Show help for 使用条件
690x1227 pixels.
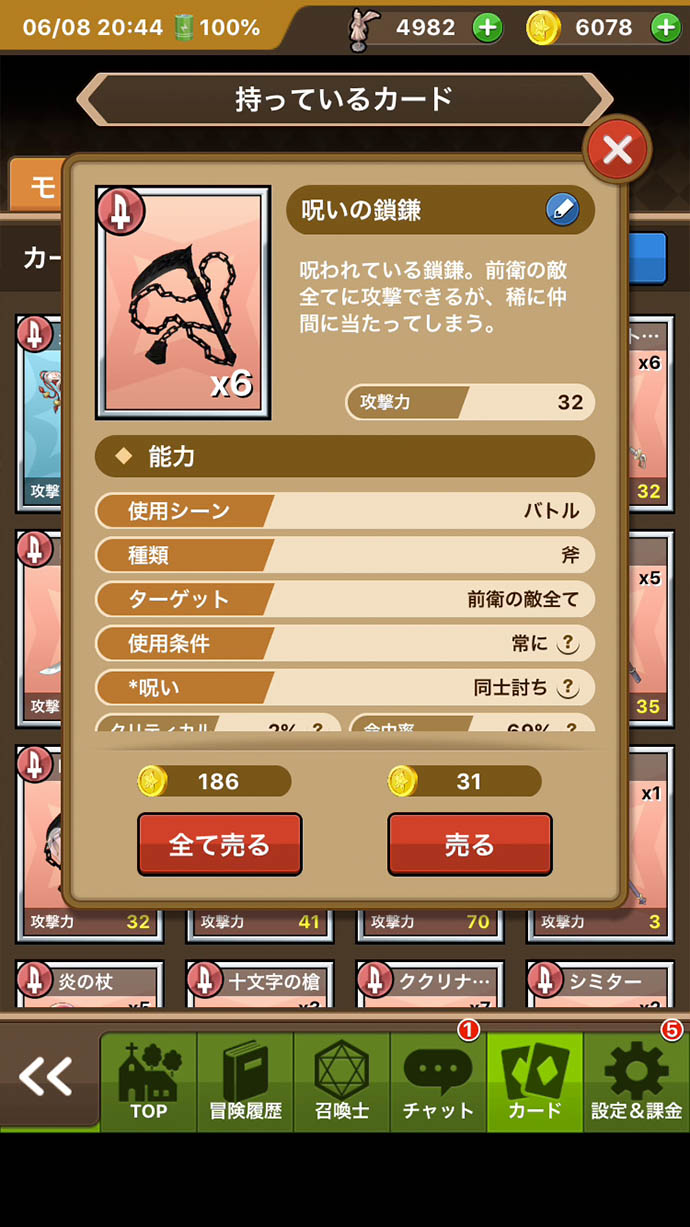[568, 643]
